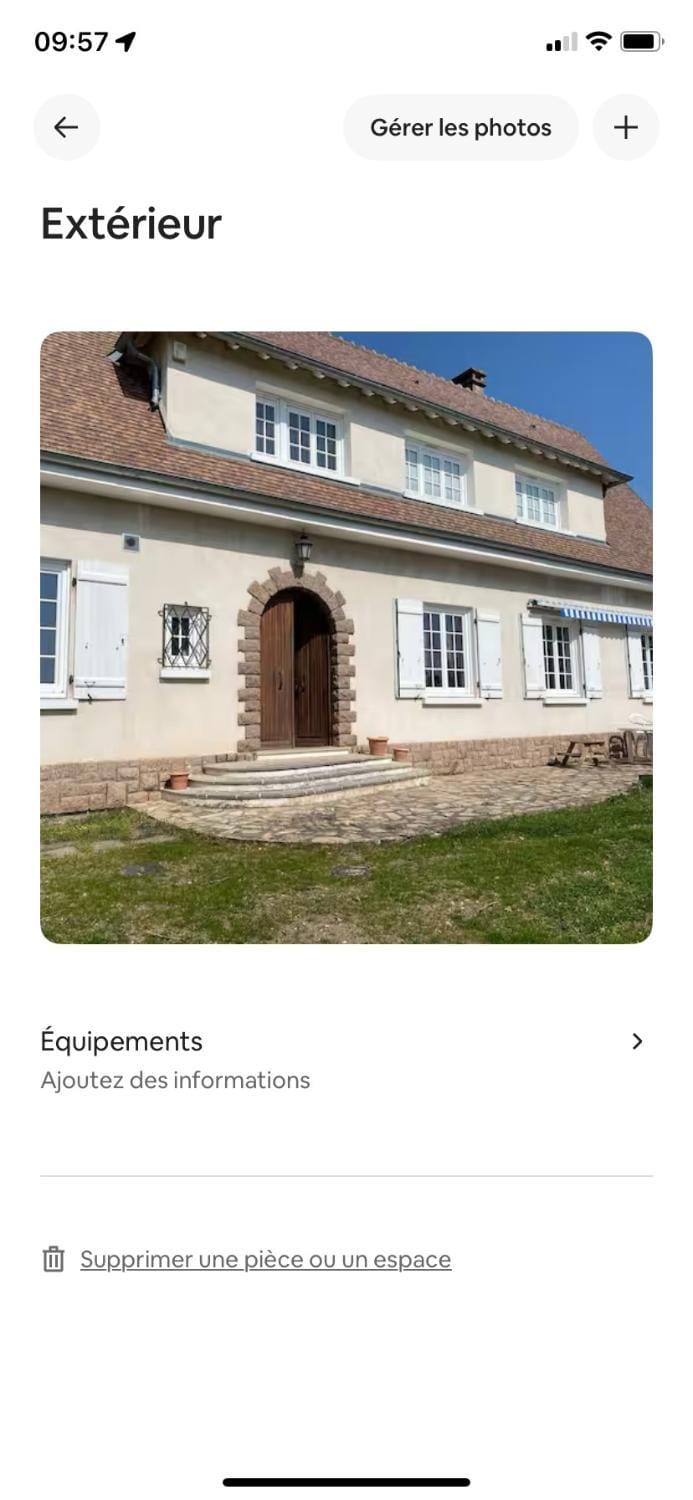The width and height of the screenshot is (693, 1500).
Task: Open the Équipements row
Action: 346,1059
